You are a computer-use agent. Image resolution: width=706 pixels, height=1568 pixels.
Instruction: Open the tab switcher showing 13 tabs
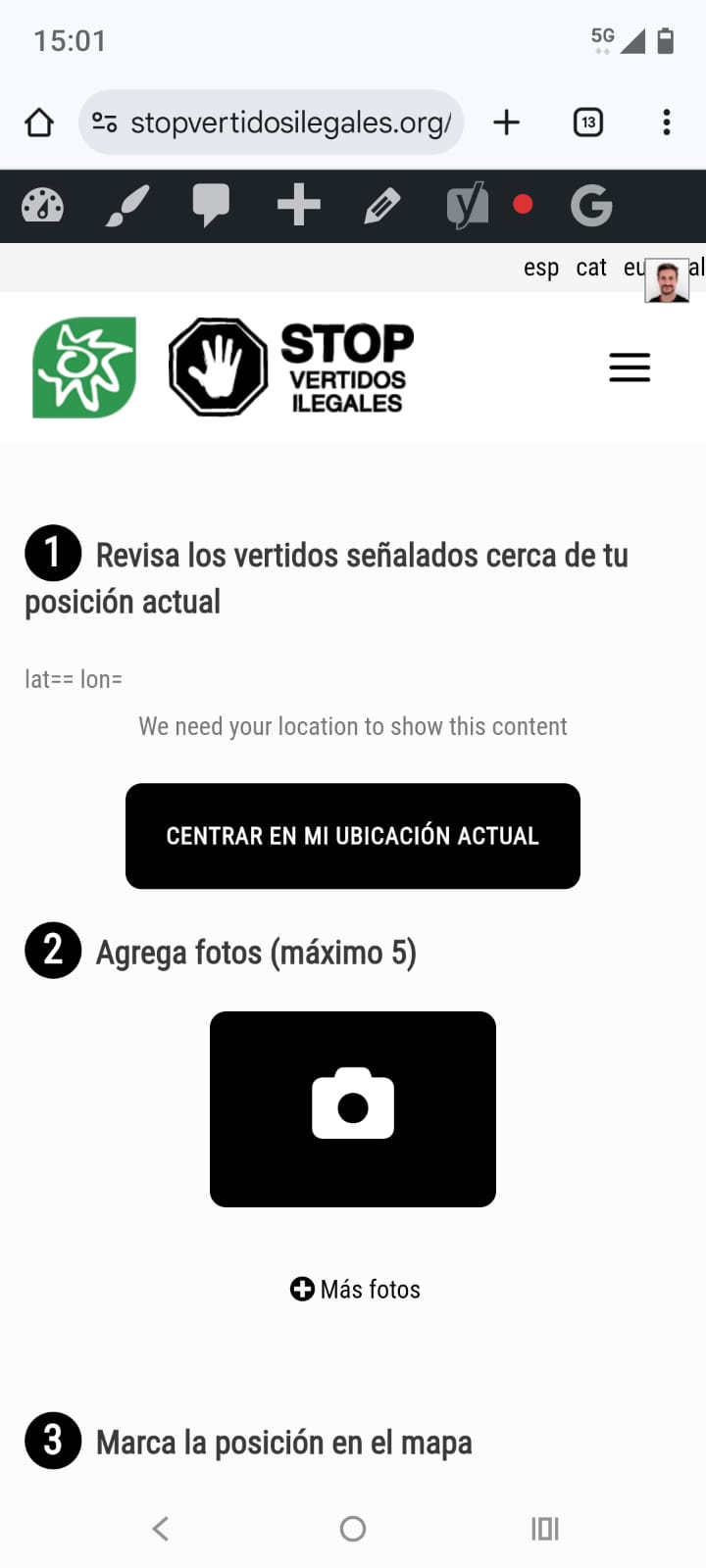[587, 122]
